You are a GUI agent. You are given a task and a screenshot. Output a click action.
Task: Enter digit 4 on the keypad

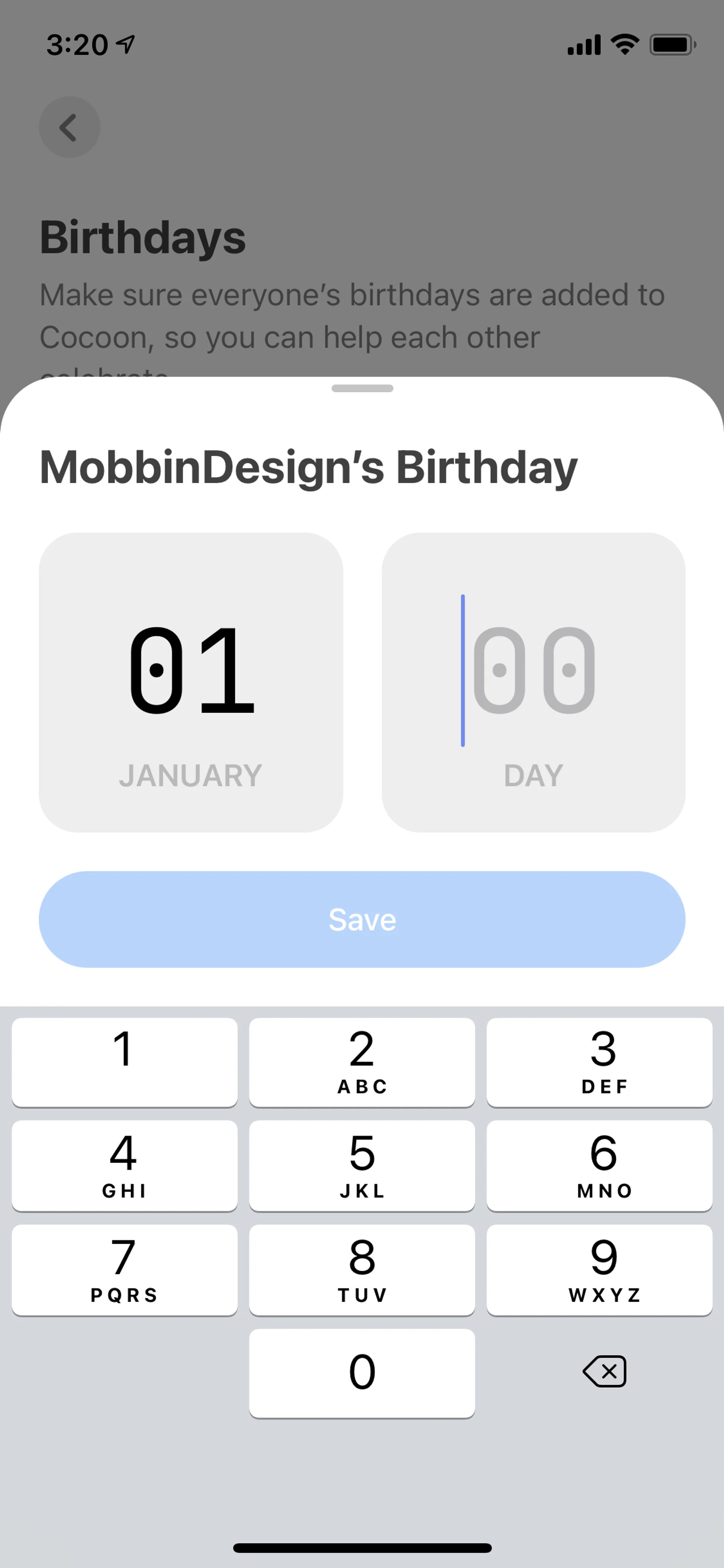[124, 1165]
